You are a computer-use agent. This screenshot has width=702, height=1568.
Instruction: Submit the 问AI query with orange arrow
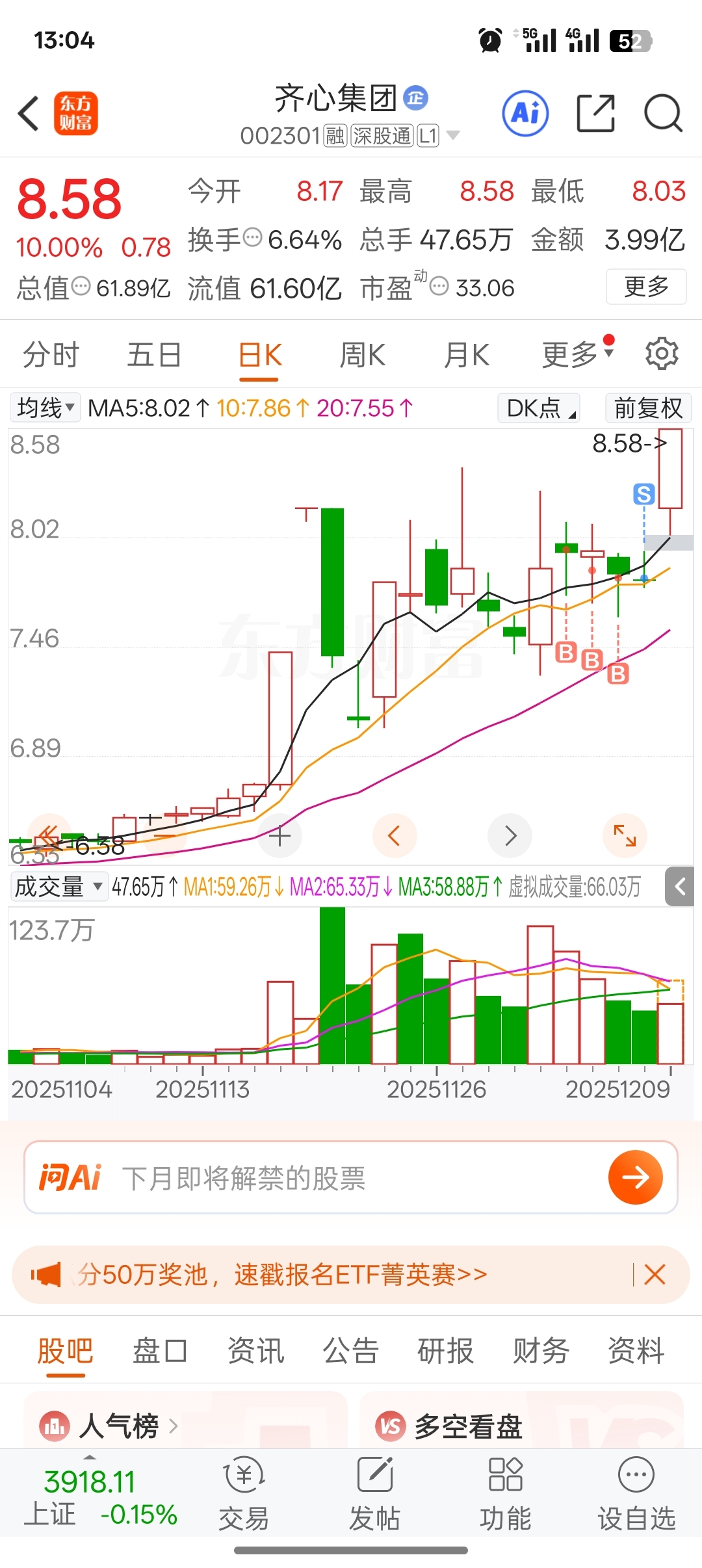[635, 1177]
